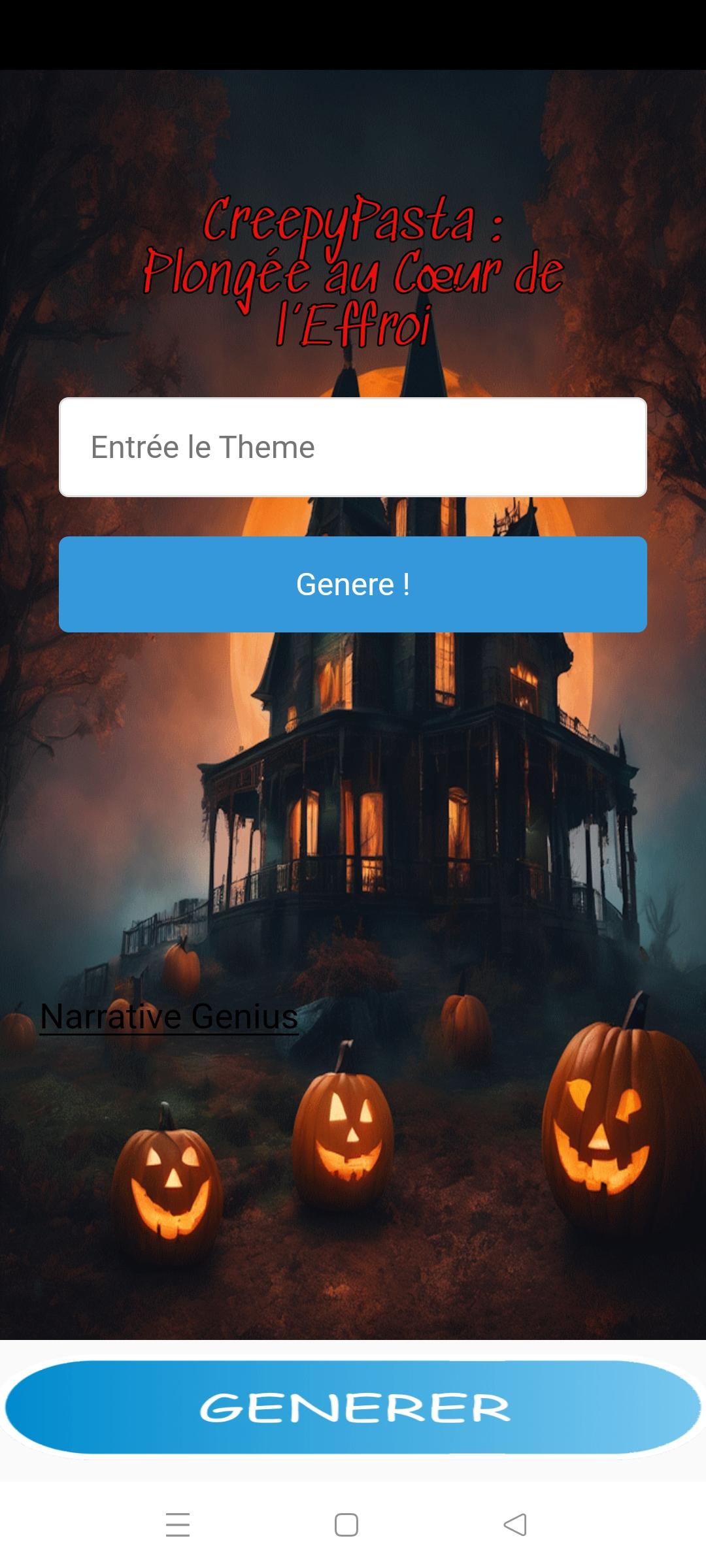The image size is (706, 1568).
Task: Focus the 'Entrée le Theme' text field
Action: pos(353,448)
